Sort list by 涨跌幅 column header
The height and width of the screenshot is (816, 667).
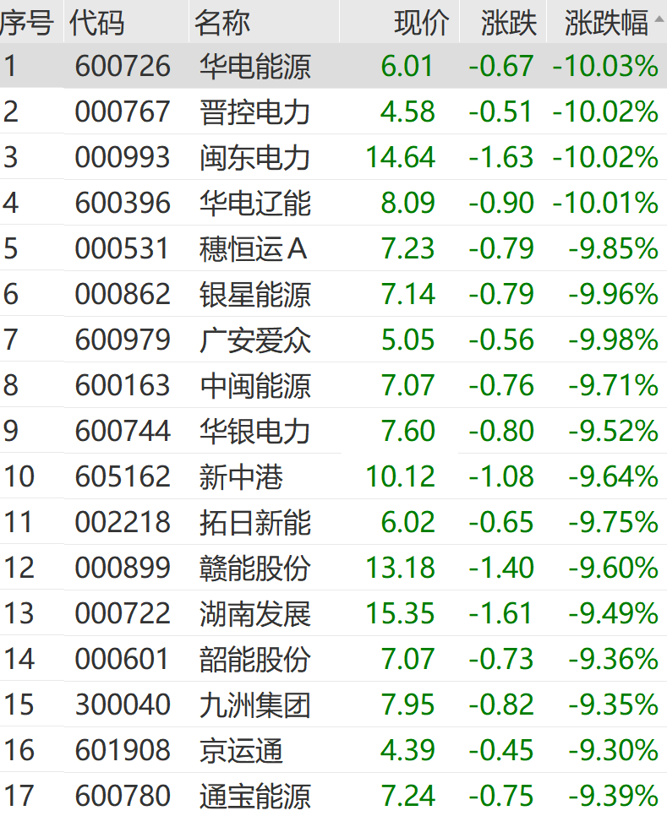click(606, 22)
